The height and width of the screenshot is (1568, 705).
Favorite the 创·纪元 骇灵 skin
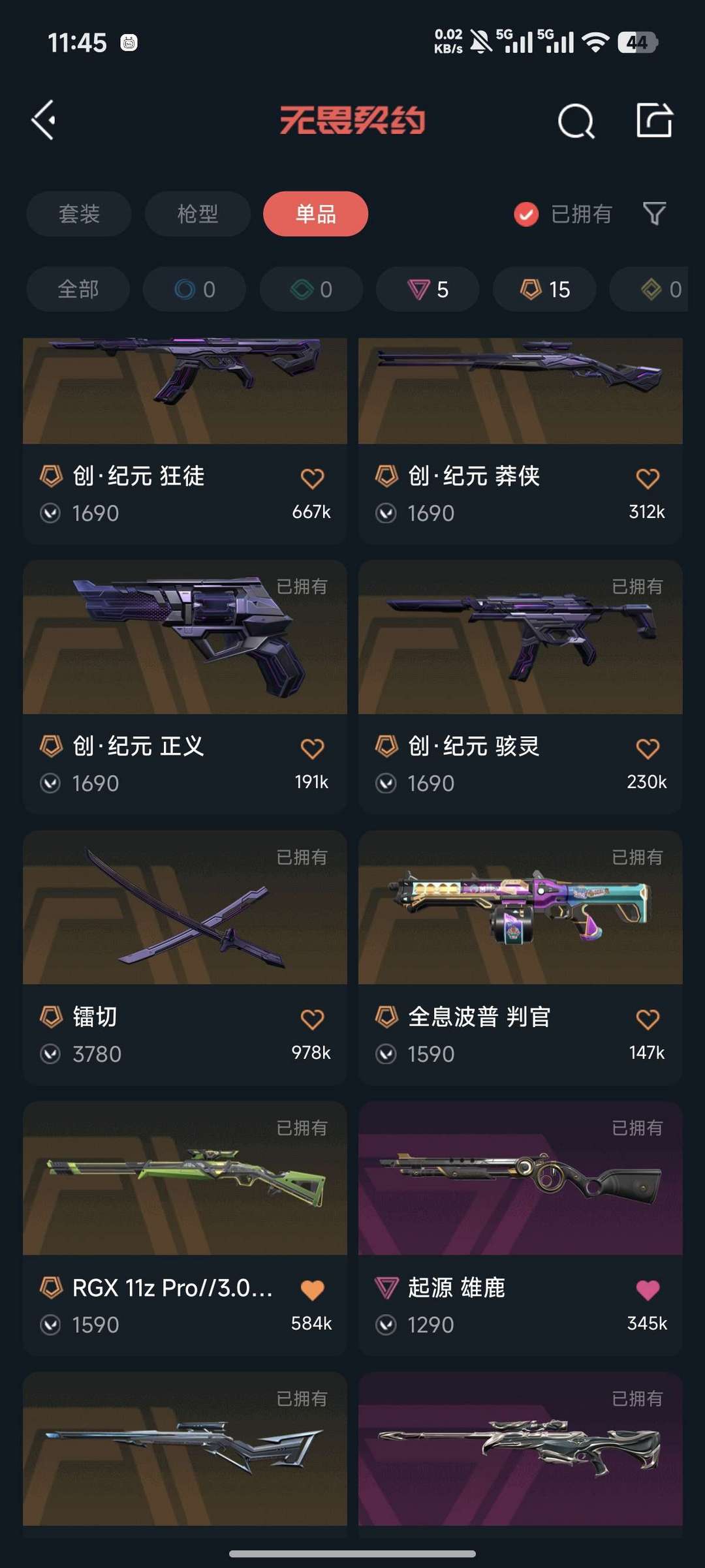pos(647,749)
